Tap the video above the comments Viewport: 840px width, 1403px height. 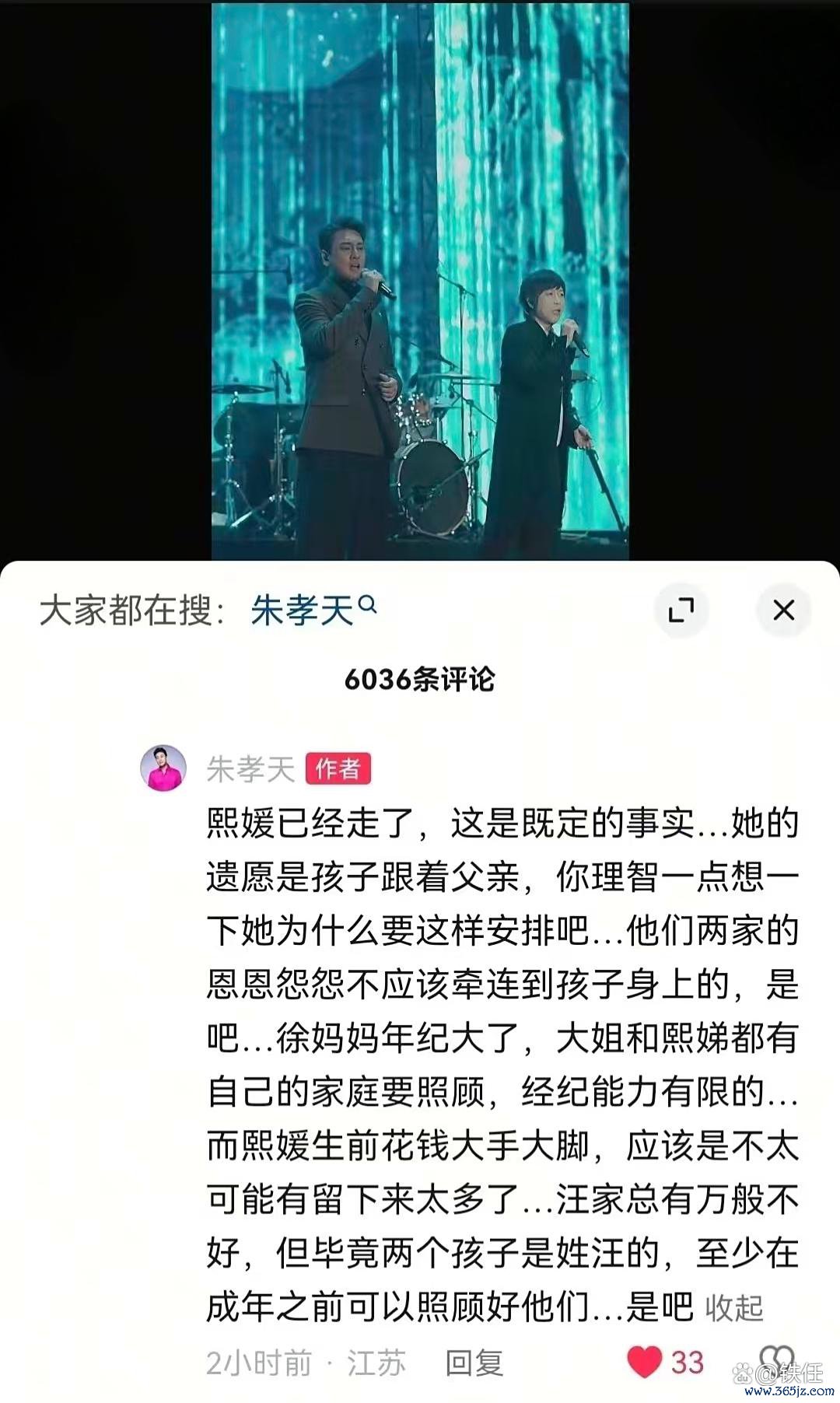[420, 281]
